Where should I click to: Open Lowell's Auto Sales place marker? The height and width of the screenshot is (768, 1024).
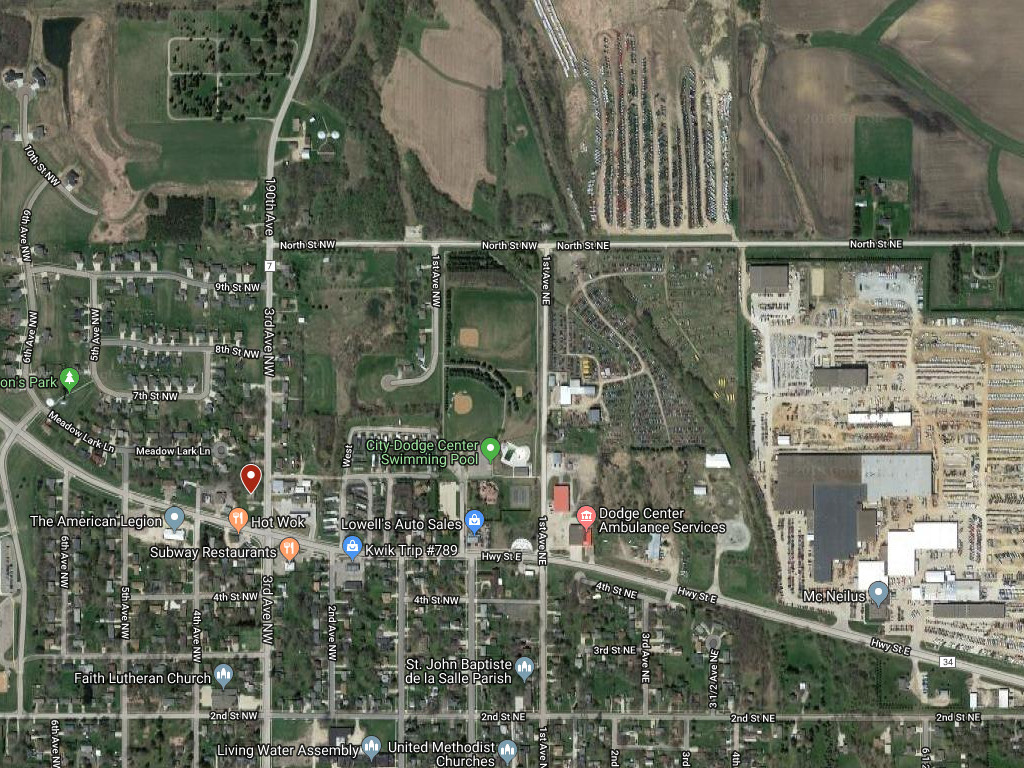tap(475, 521)
